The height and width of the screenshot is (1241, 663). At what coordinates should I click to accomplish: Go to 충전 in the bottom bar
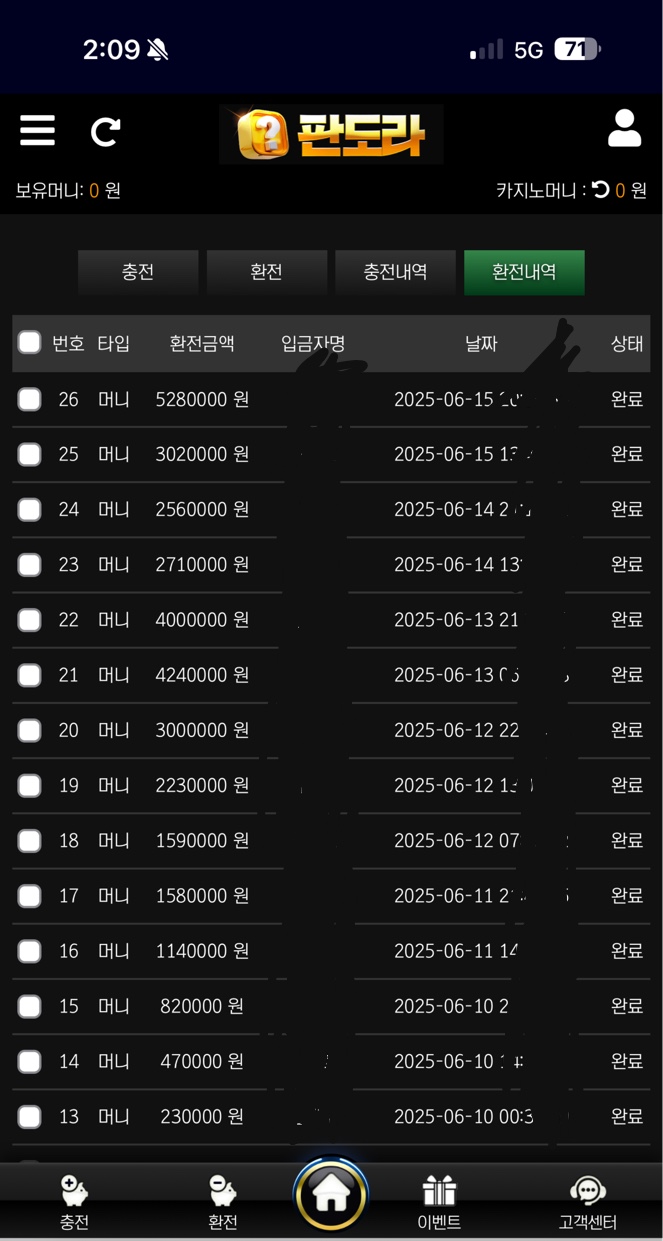pos(75,1202)
